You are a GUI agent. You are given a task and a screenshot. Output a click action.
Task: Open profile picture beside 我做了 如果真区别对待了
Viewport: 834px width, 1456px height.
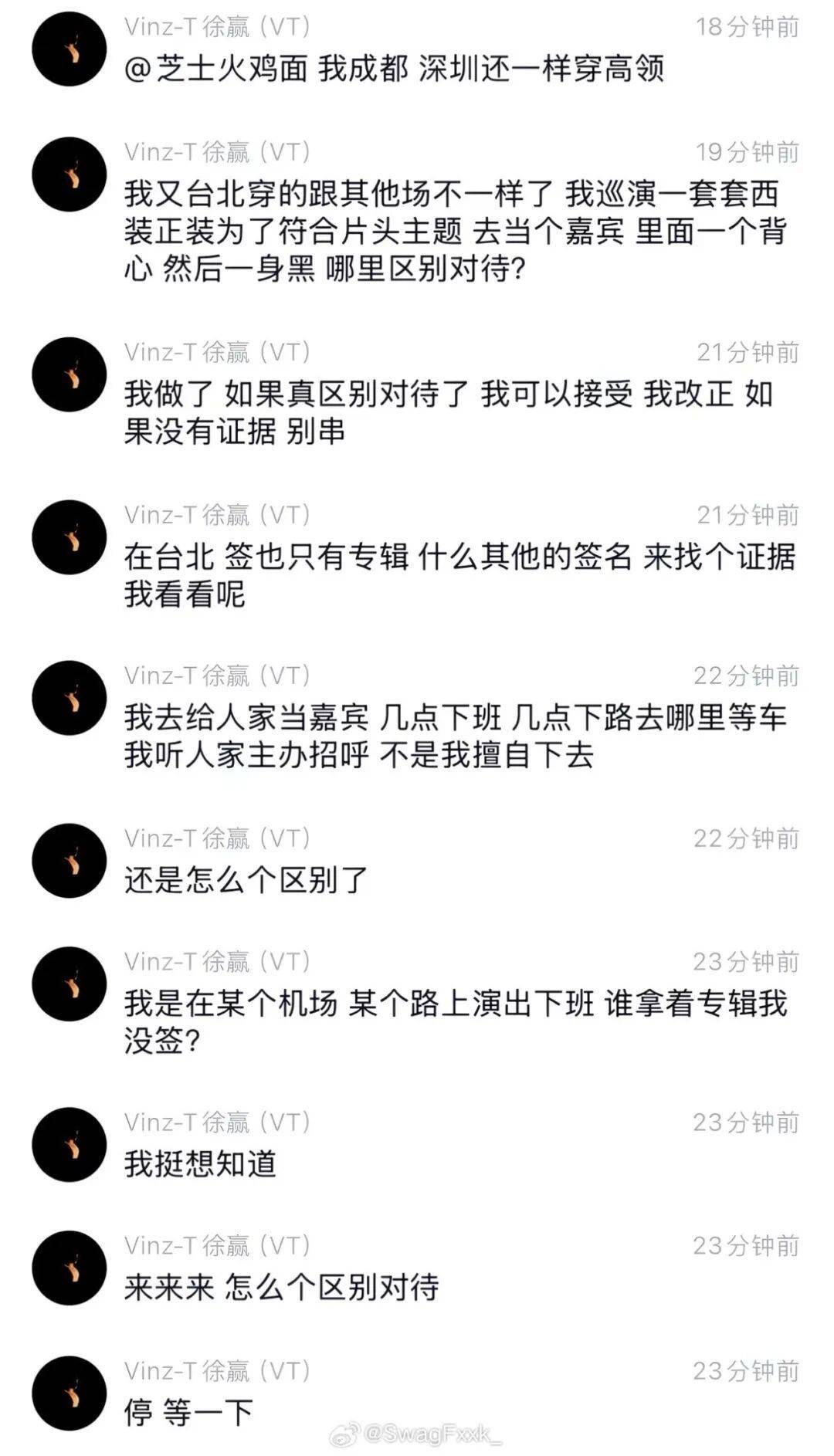(69, 374)
